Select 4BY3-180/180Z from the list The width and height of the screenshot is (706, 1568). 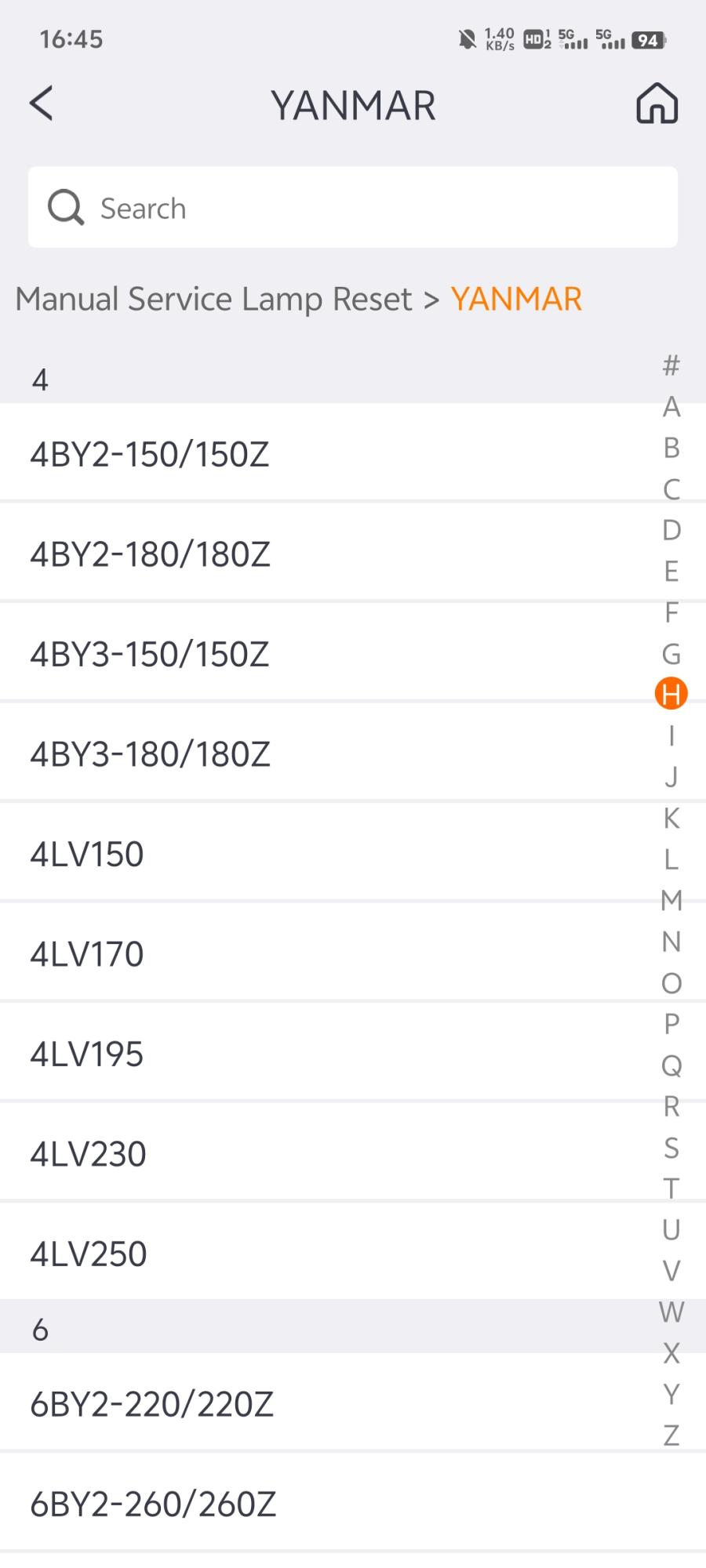pos(314,754)
